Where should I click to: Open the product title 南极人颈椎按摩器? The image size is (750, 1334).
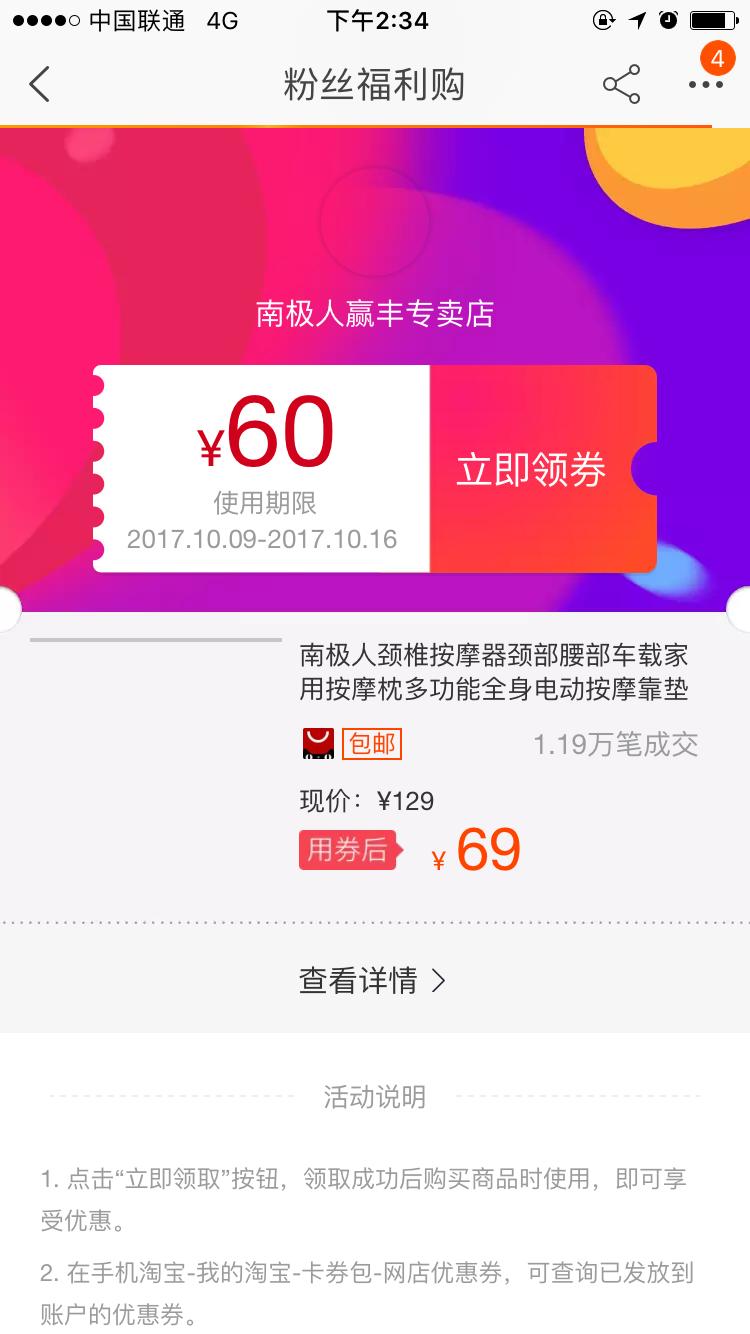[x=495, y=673]
